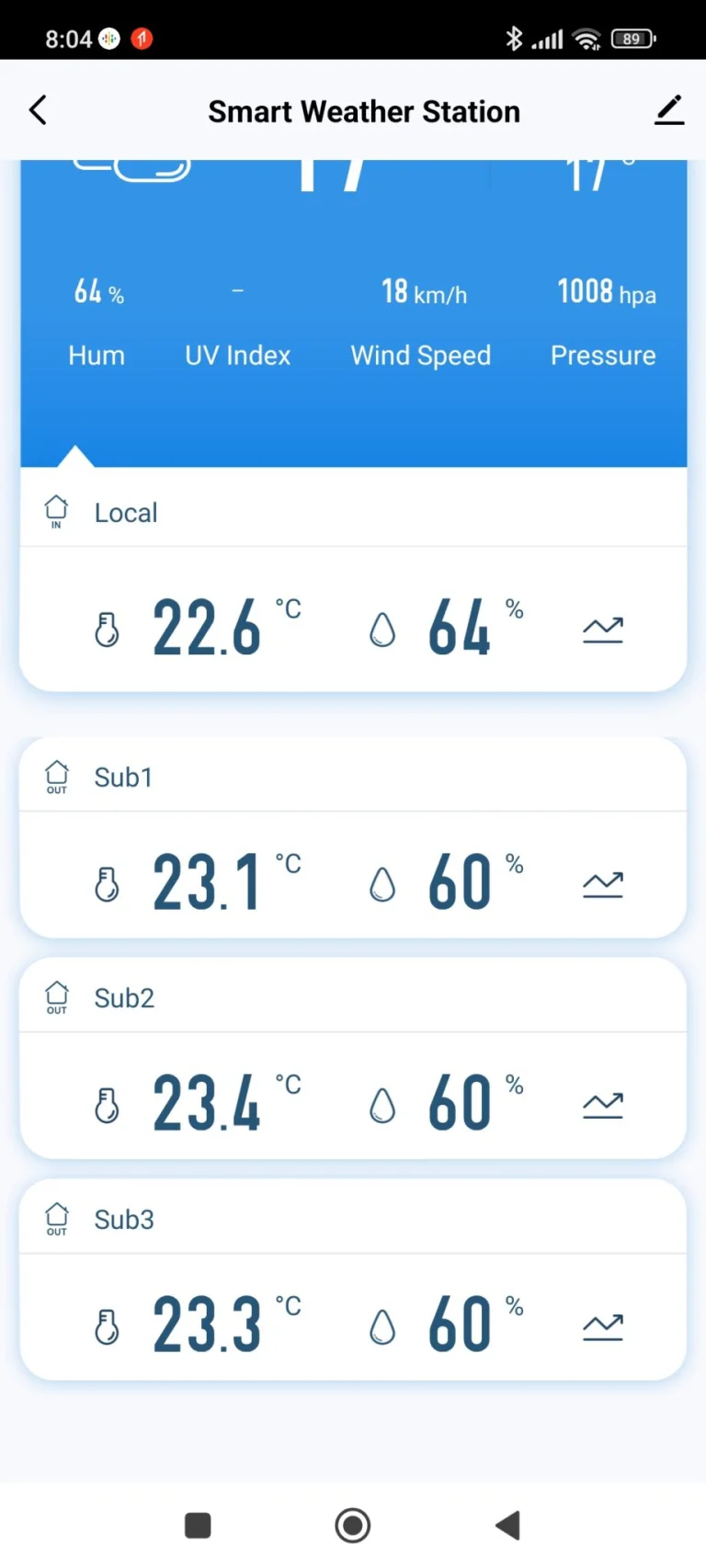The height and width of the screenshot is (1568, 706).
Task: View the trend chart for Sub3
Action: pyautogui.click(x=603, y=1326)
